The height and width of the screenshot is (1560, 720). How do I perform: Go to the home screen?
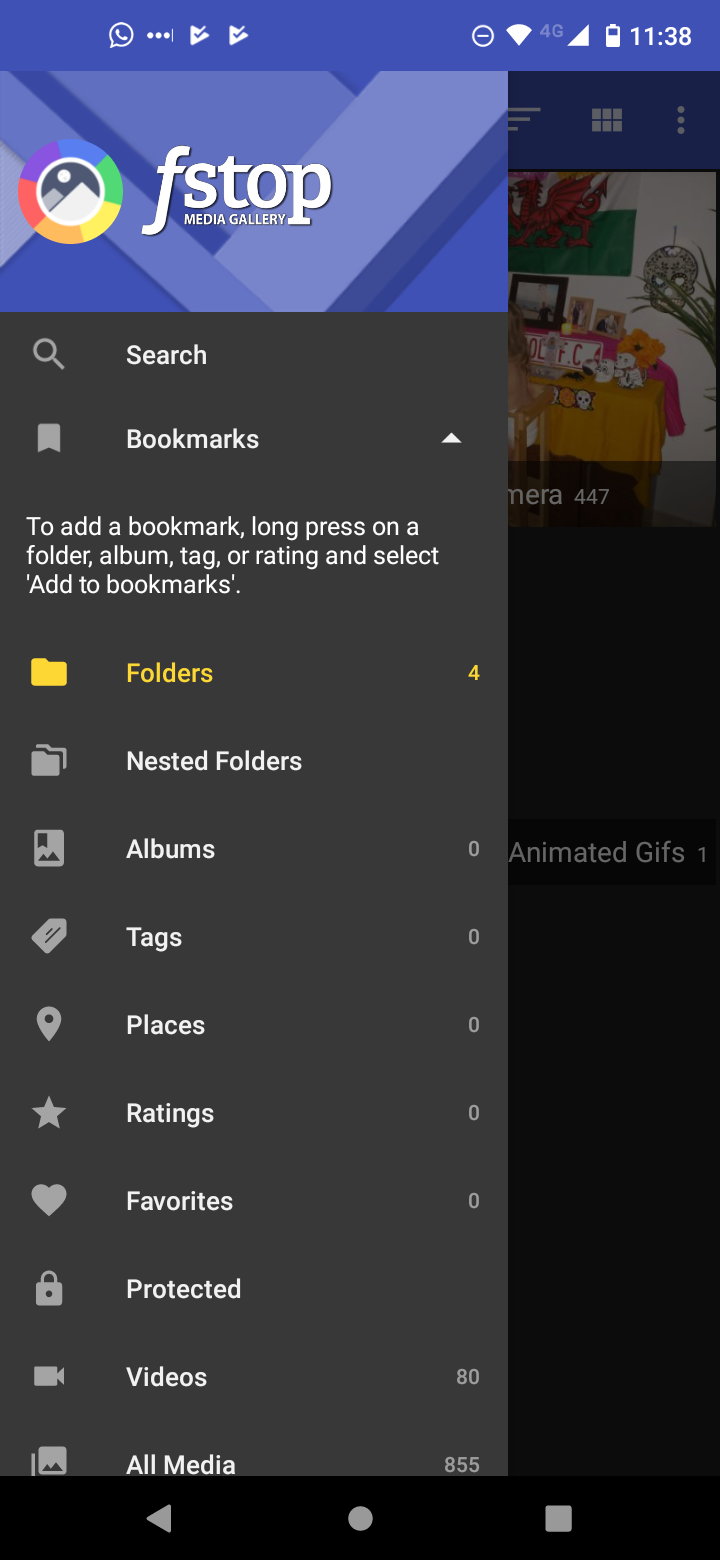(x=360, y=1518)
